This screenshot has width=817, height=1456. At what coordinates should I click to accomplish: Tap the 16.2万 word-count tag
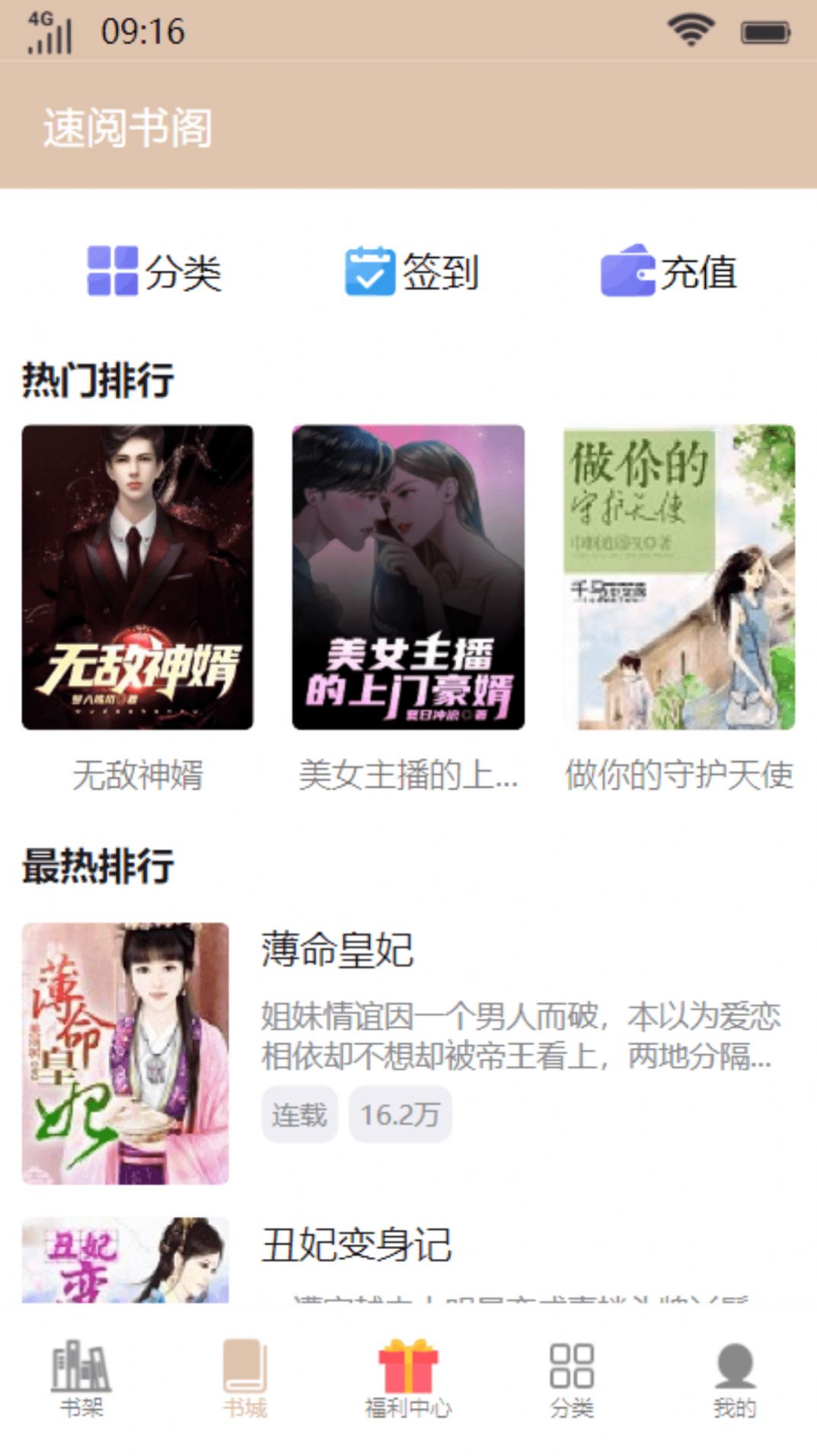[401, 1114]
